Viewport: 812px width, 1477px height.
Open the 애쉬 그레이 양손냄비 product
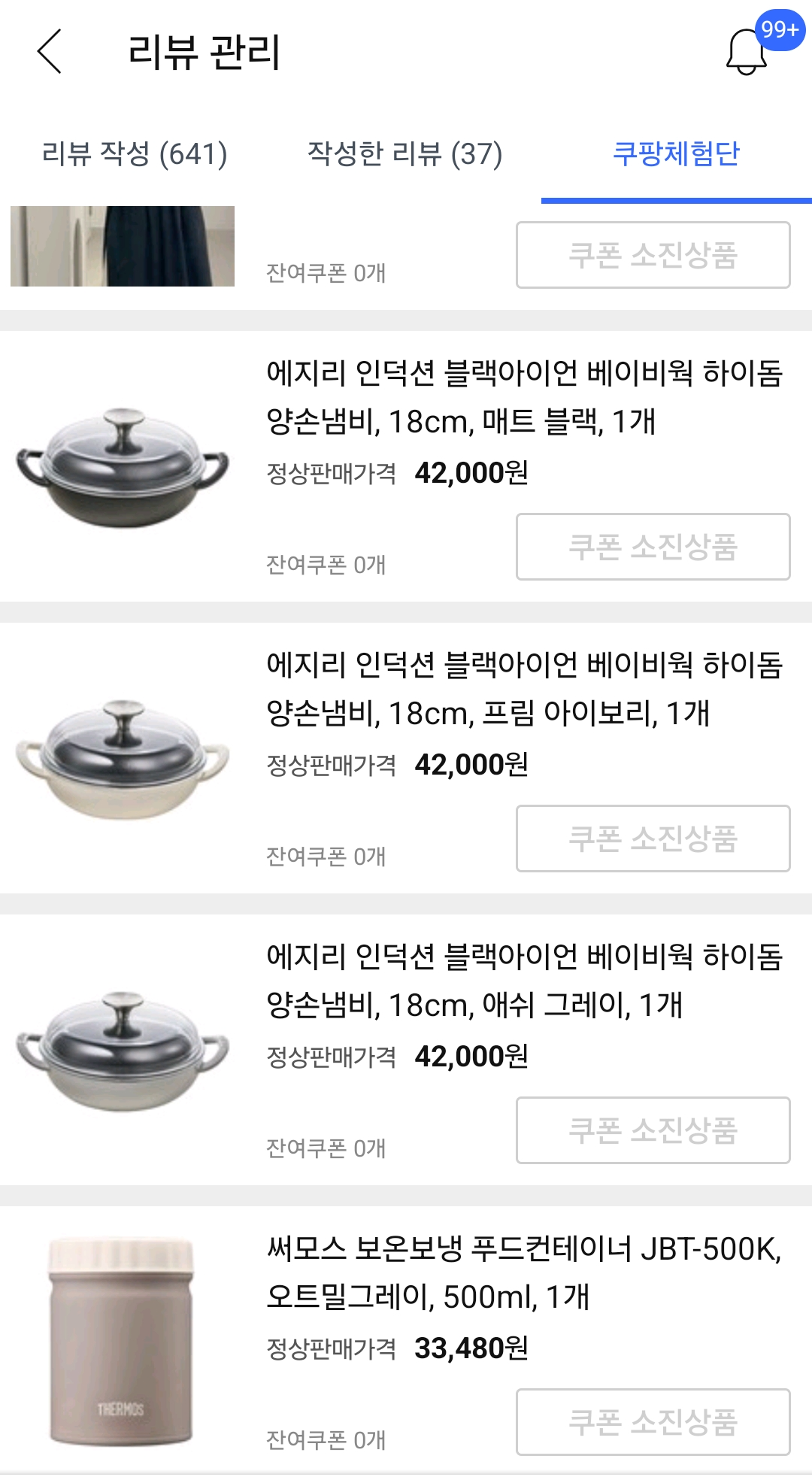[525, 981]
